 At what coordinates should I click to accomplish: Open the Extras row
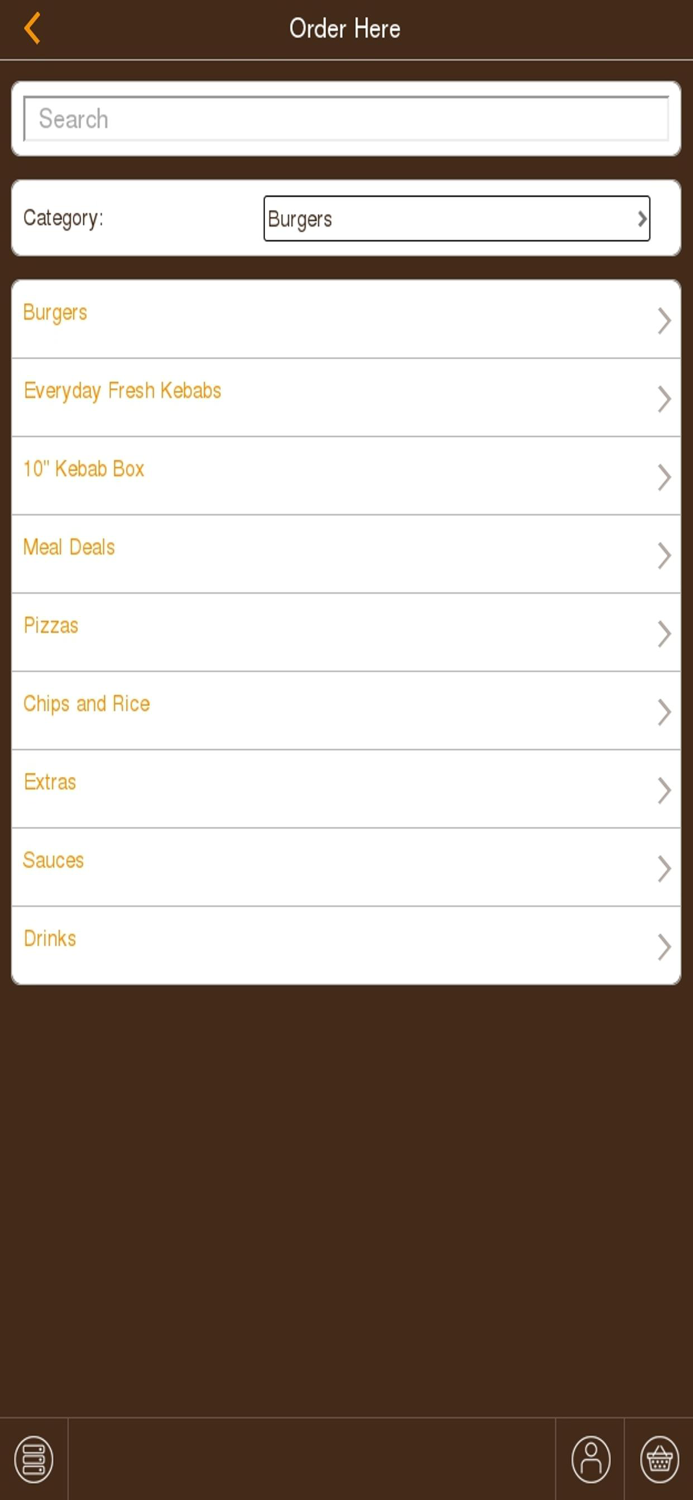346,789
